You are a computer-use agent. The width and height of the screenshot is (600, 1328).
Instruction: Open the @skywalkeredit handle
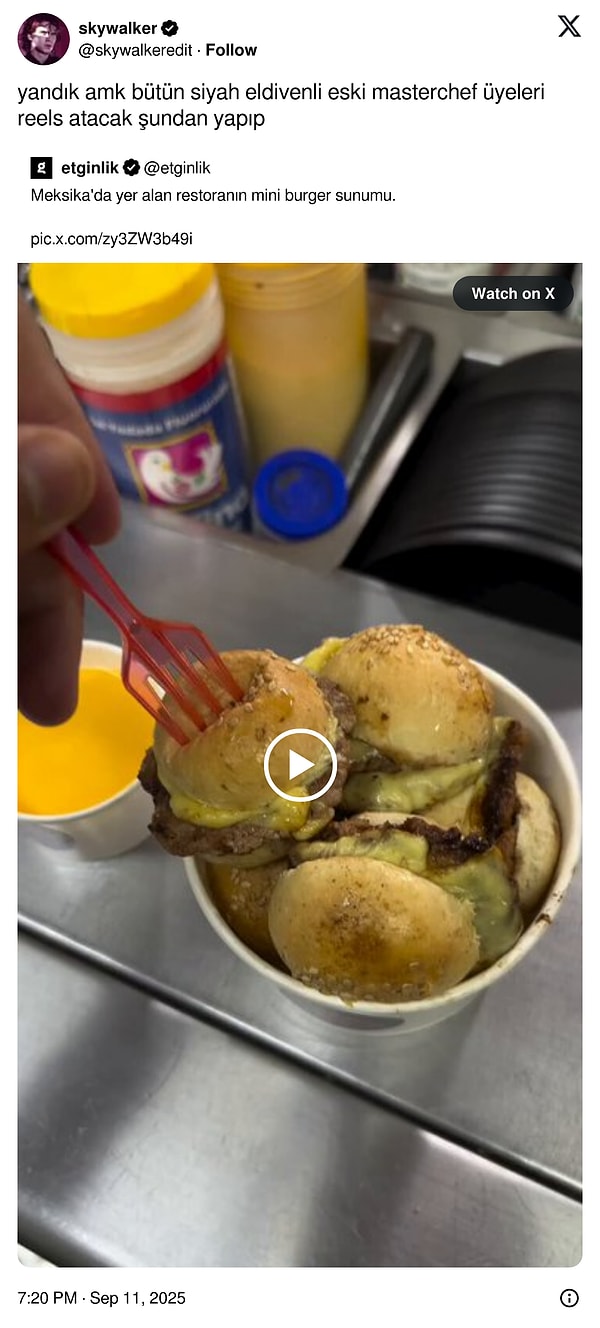(x=134, y=50)
